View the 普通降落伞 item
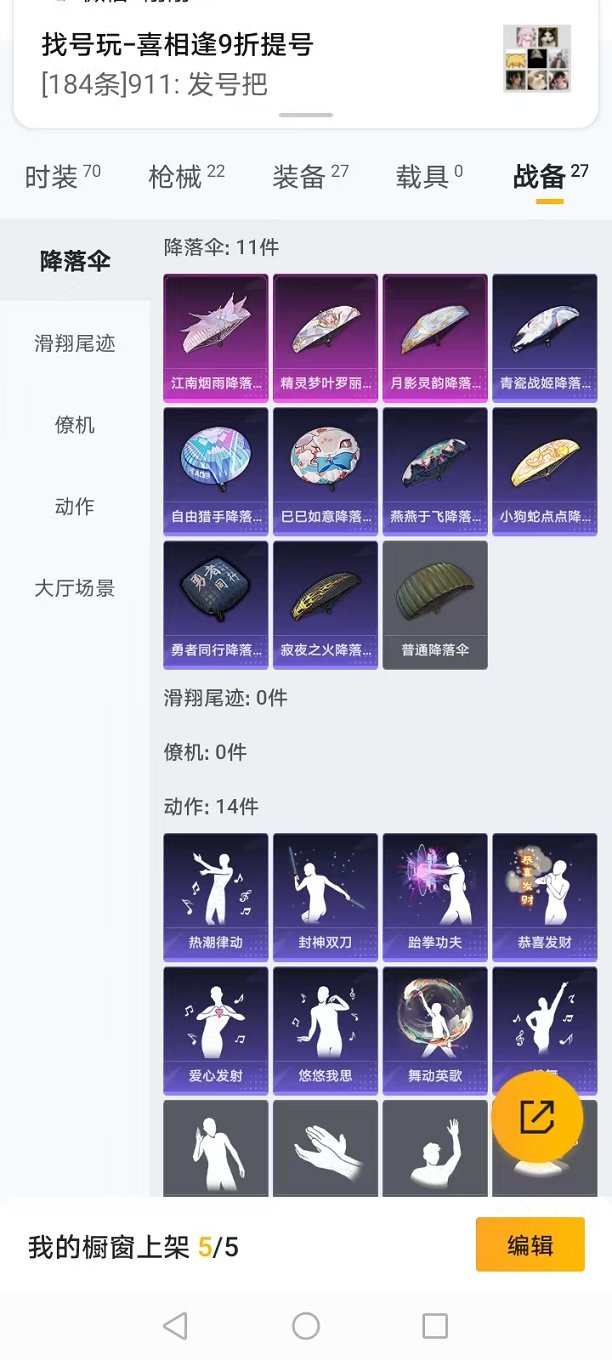The image size is (612, 1360). pos(434,604)
